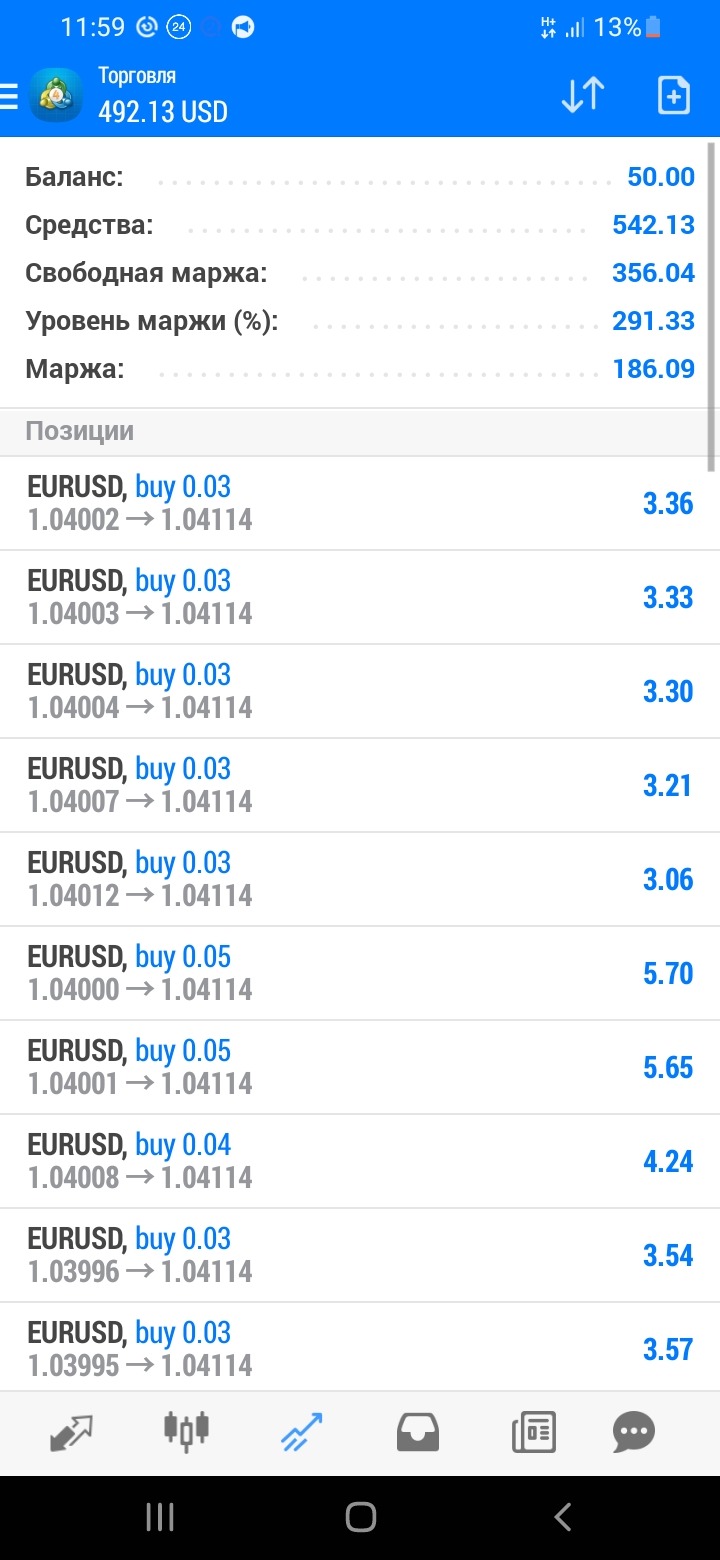Select EURUSD position opened at 1.04004
Image resolution: width=720 pixels, height=1560 pixels.
(x=360, y=691)
